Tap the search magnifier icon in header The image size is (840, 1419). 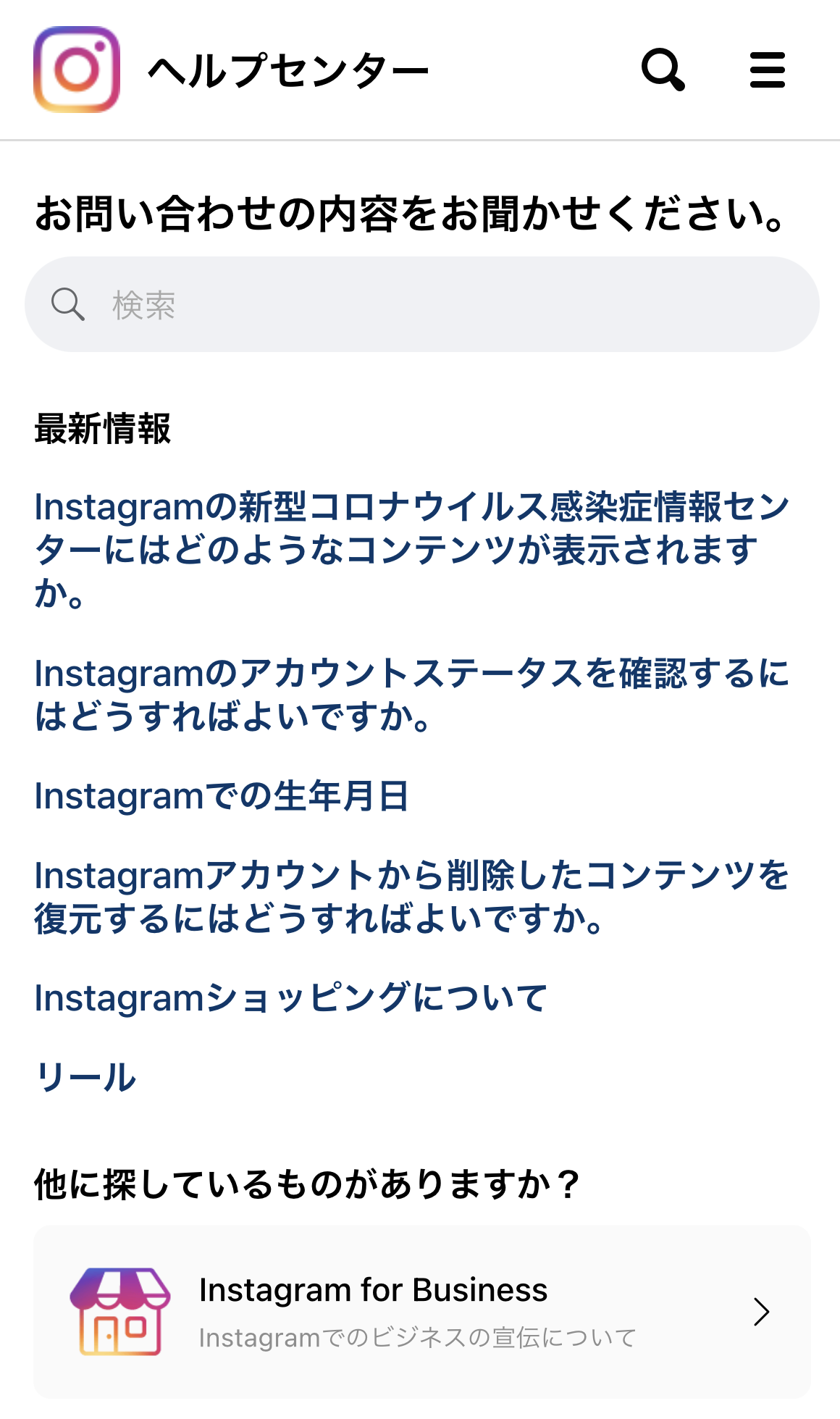(x=663, y=70)
